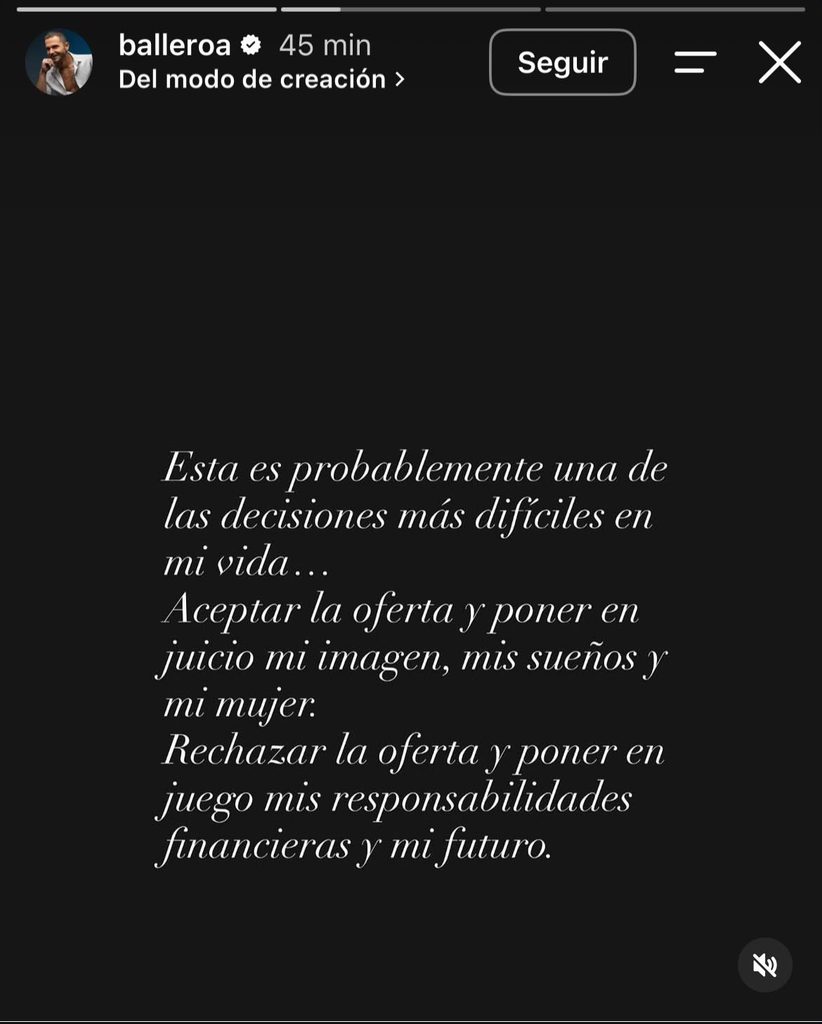Open the 'Del modo de creación' link
The height and width of the screenshot is (1024, 822).
point(261,80)
